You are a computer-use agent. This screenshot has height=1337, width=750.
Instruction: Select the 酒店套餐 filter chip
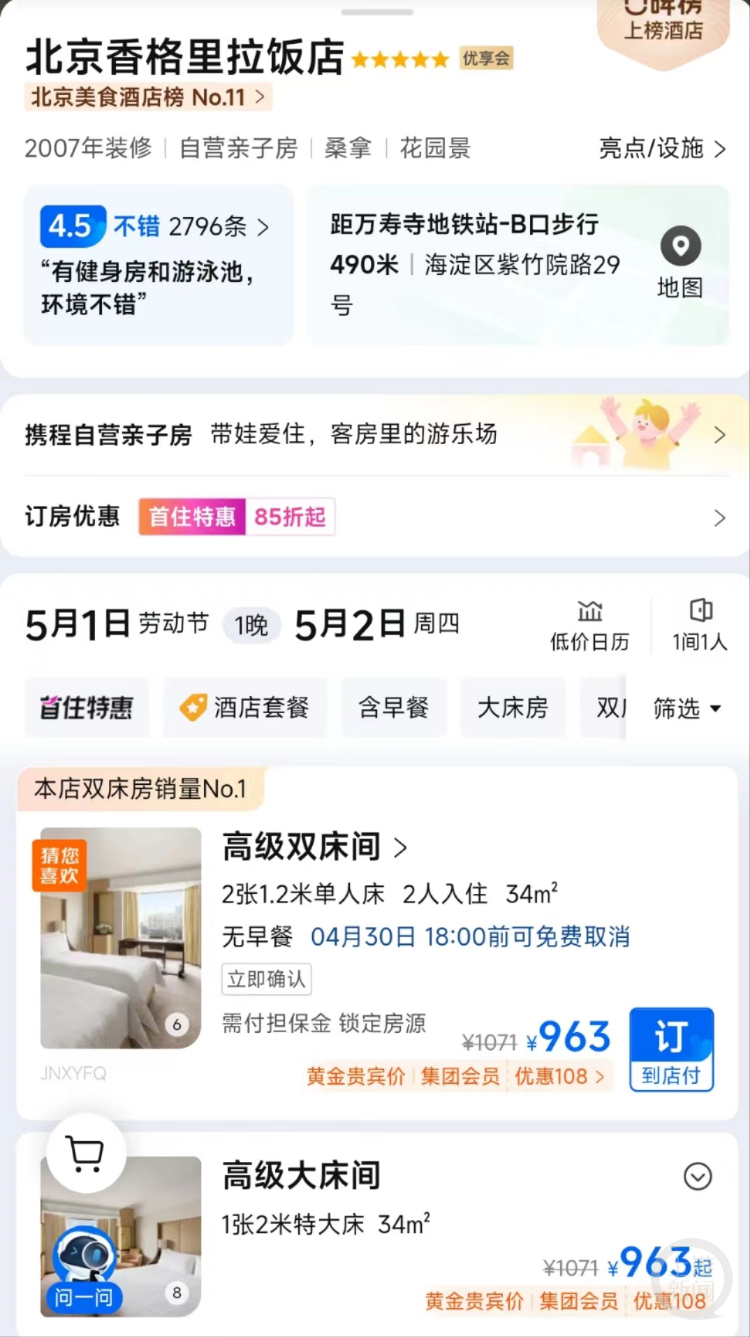[x=245, y=708]
